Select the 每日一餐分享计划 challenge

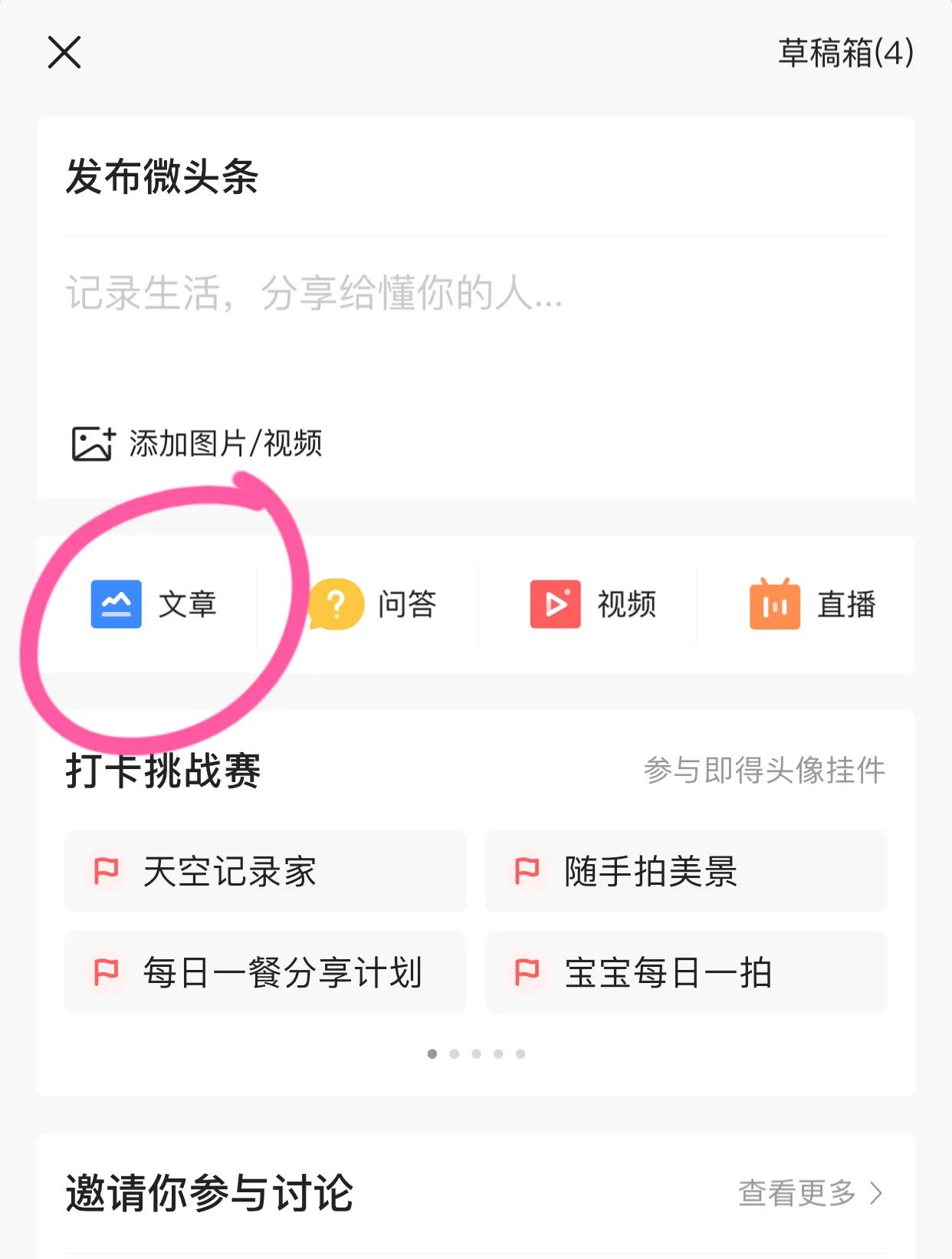264,974
